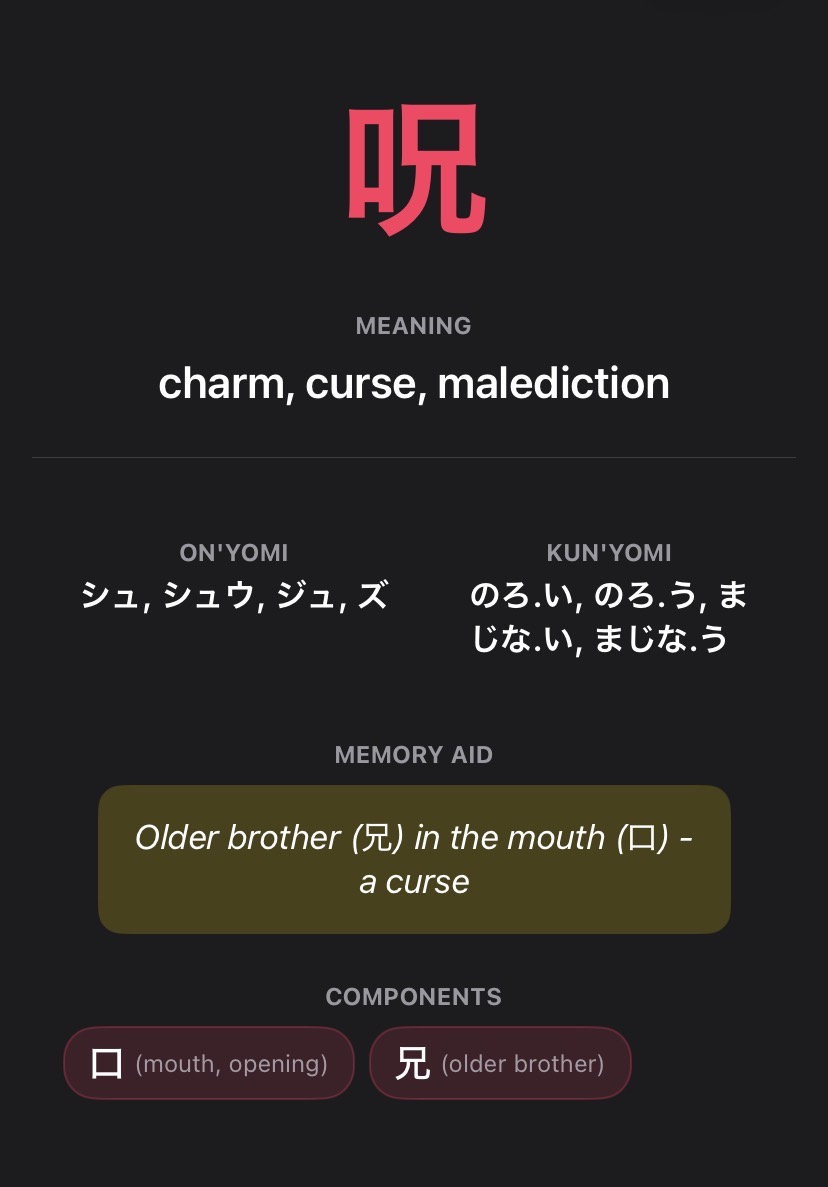Click the 兄 kanji within the memory aid text
Image resolution: width=828 pixels, height=1187 pixels.
tap(375, 838)
